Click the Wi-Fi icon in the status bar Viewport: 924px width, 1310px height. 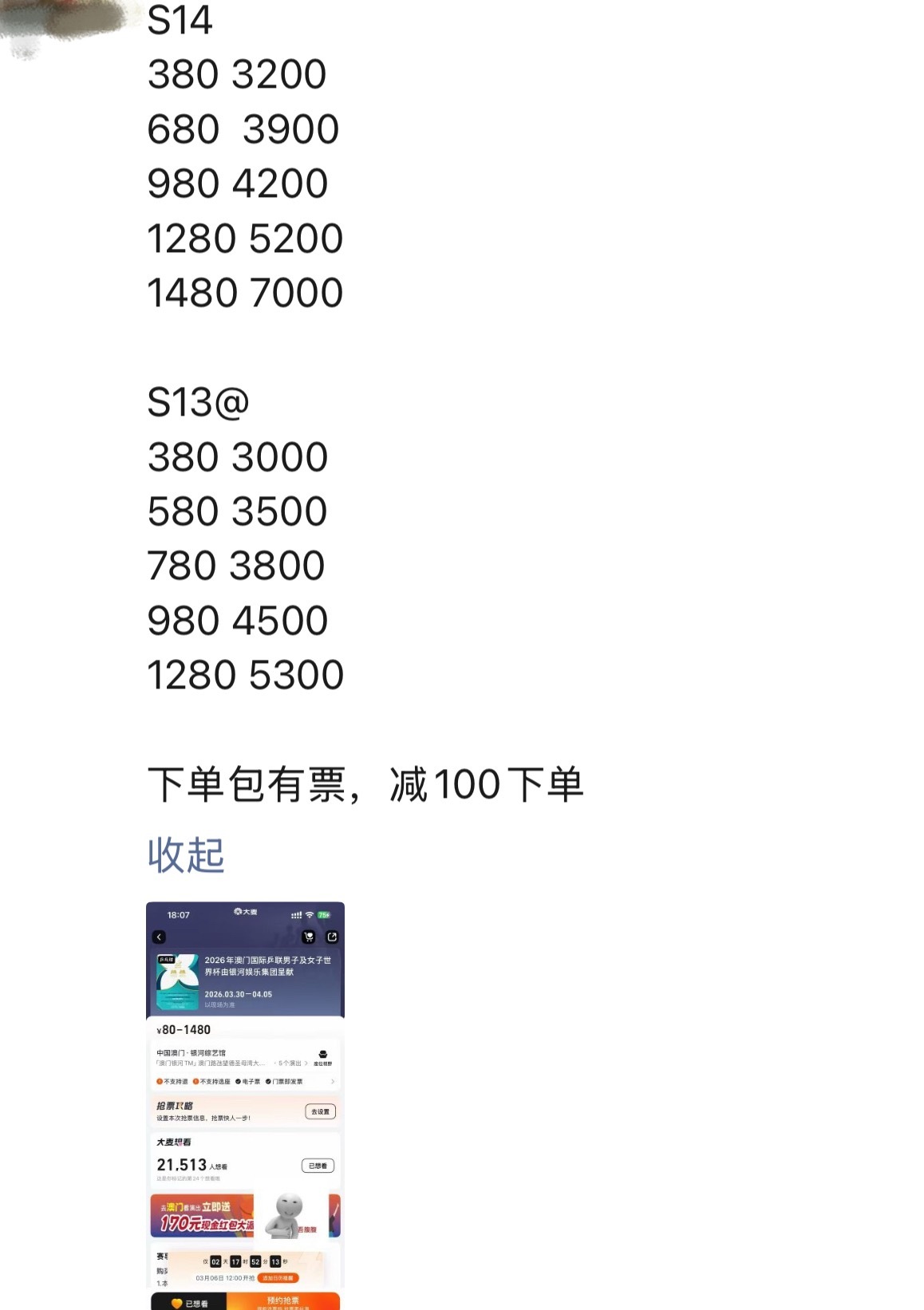[309, 915]
